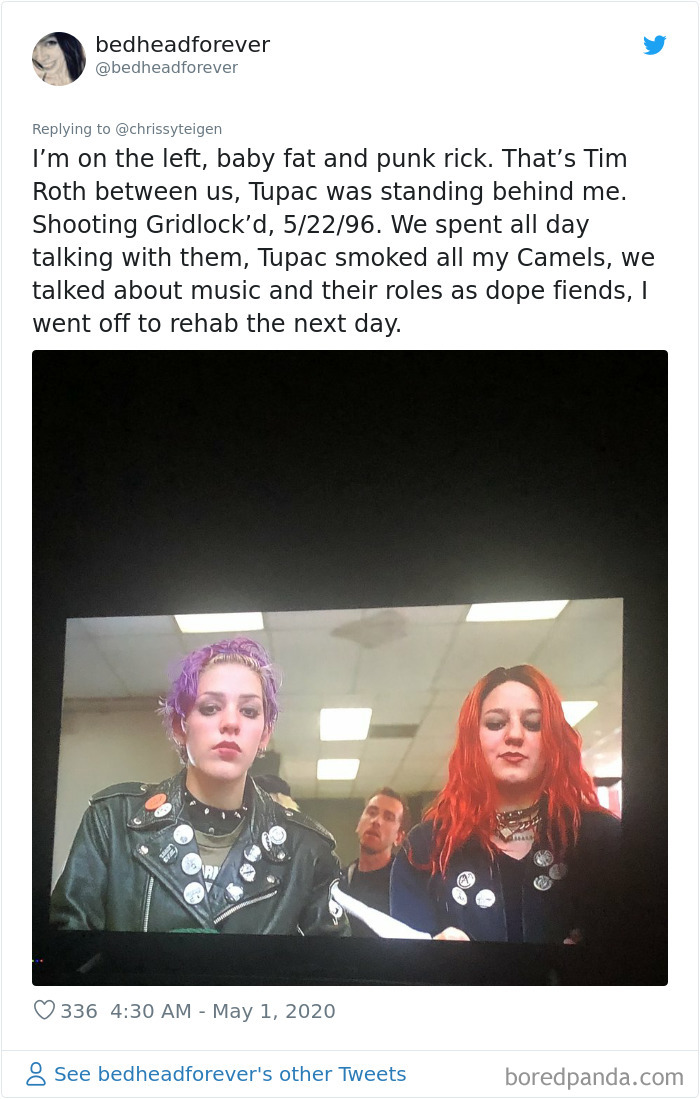Open the @chrissyteigen reply mention
Image resolution: width=700 pixels, height=1099 pixels.
[167, 129]
